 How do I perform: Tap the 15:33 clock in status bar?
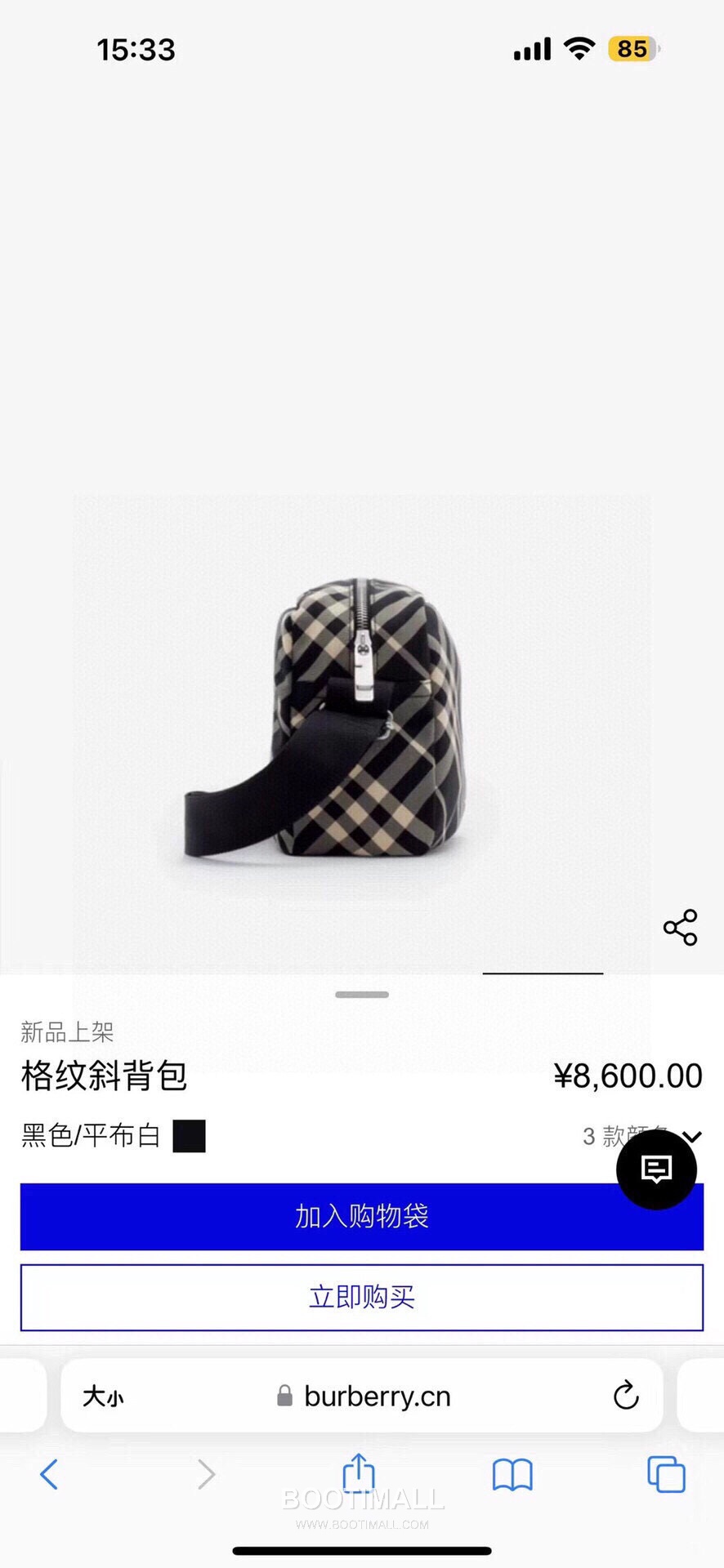coord(136,50)
